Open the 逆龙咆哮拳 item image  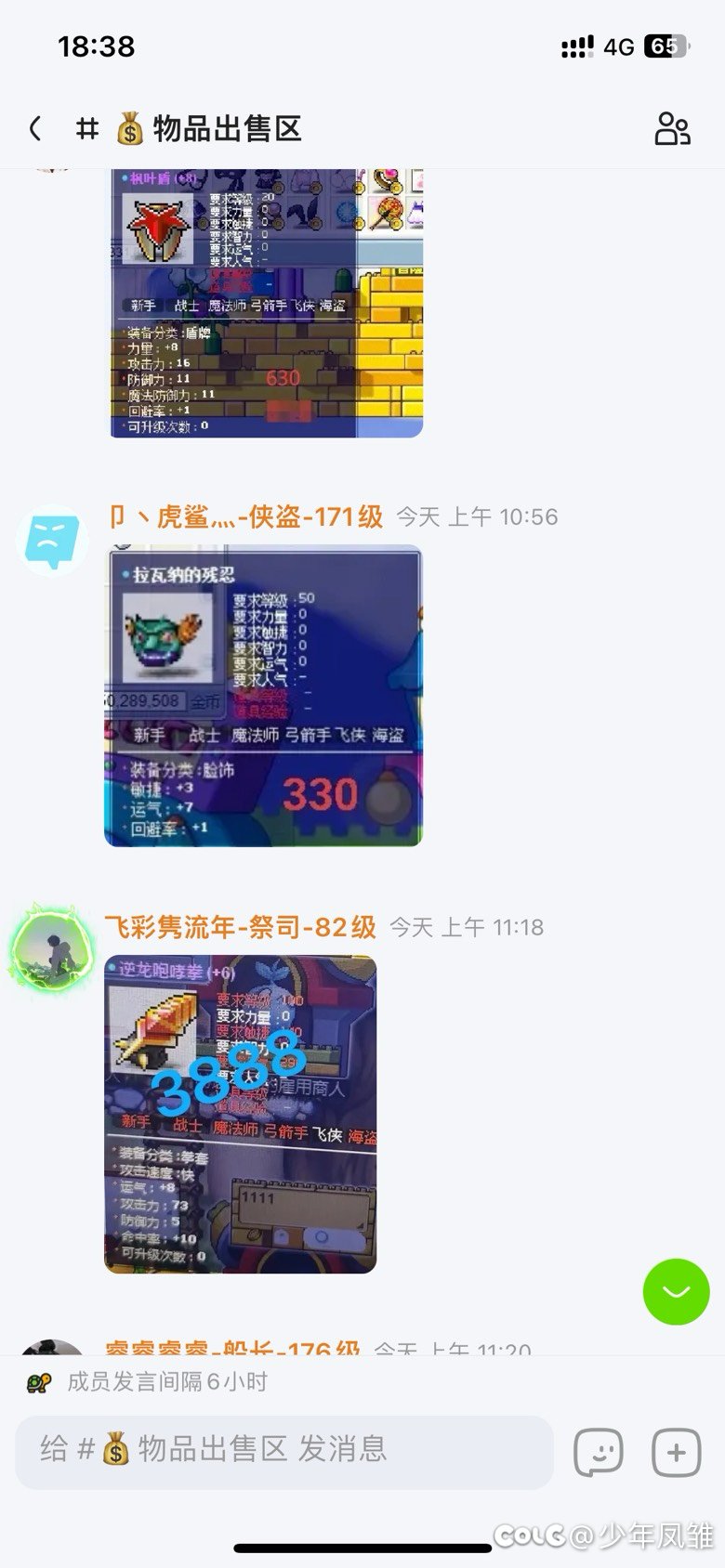241,1114
